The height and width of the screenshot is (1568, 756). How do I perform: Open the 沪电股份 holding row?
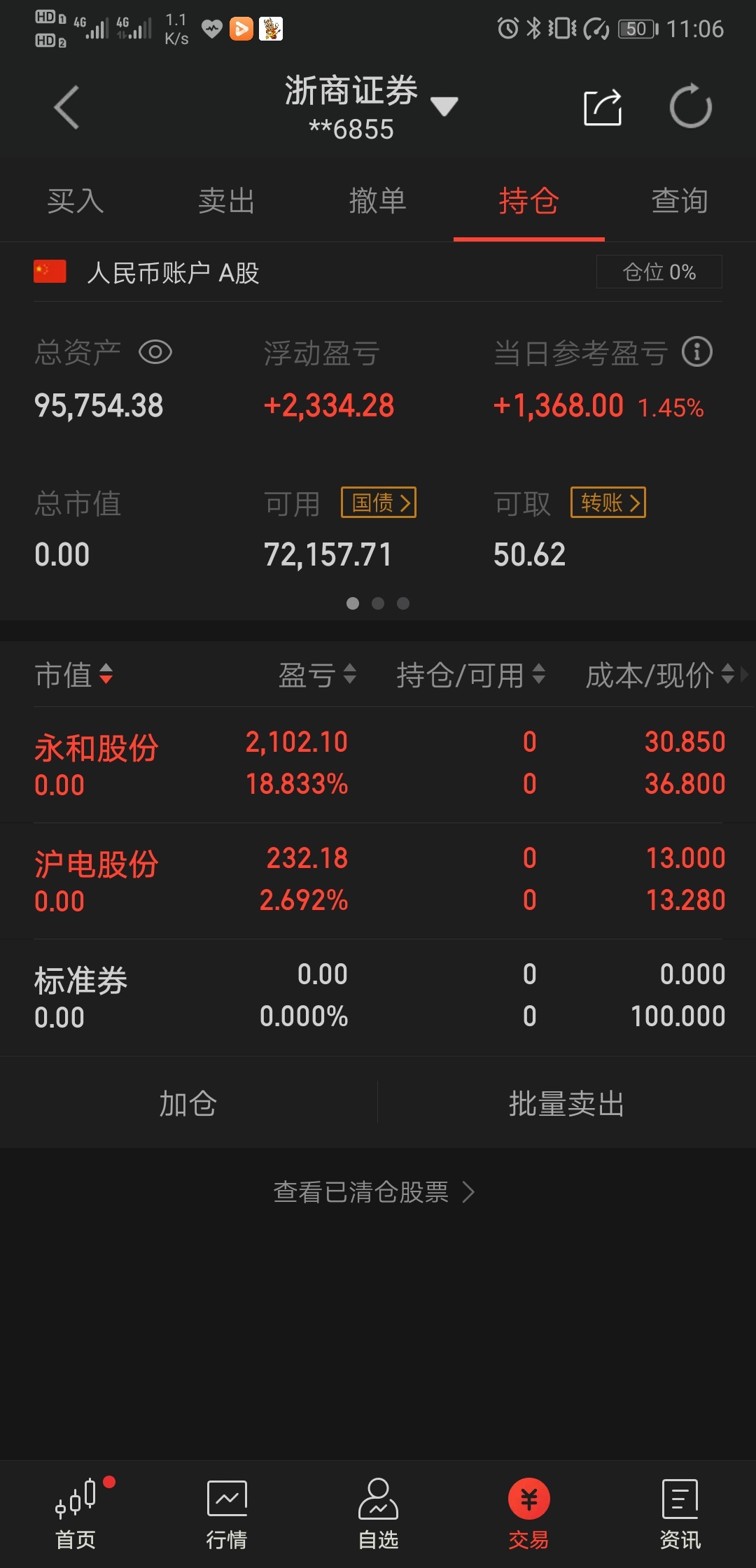click(x=378, y=881)
